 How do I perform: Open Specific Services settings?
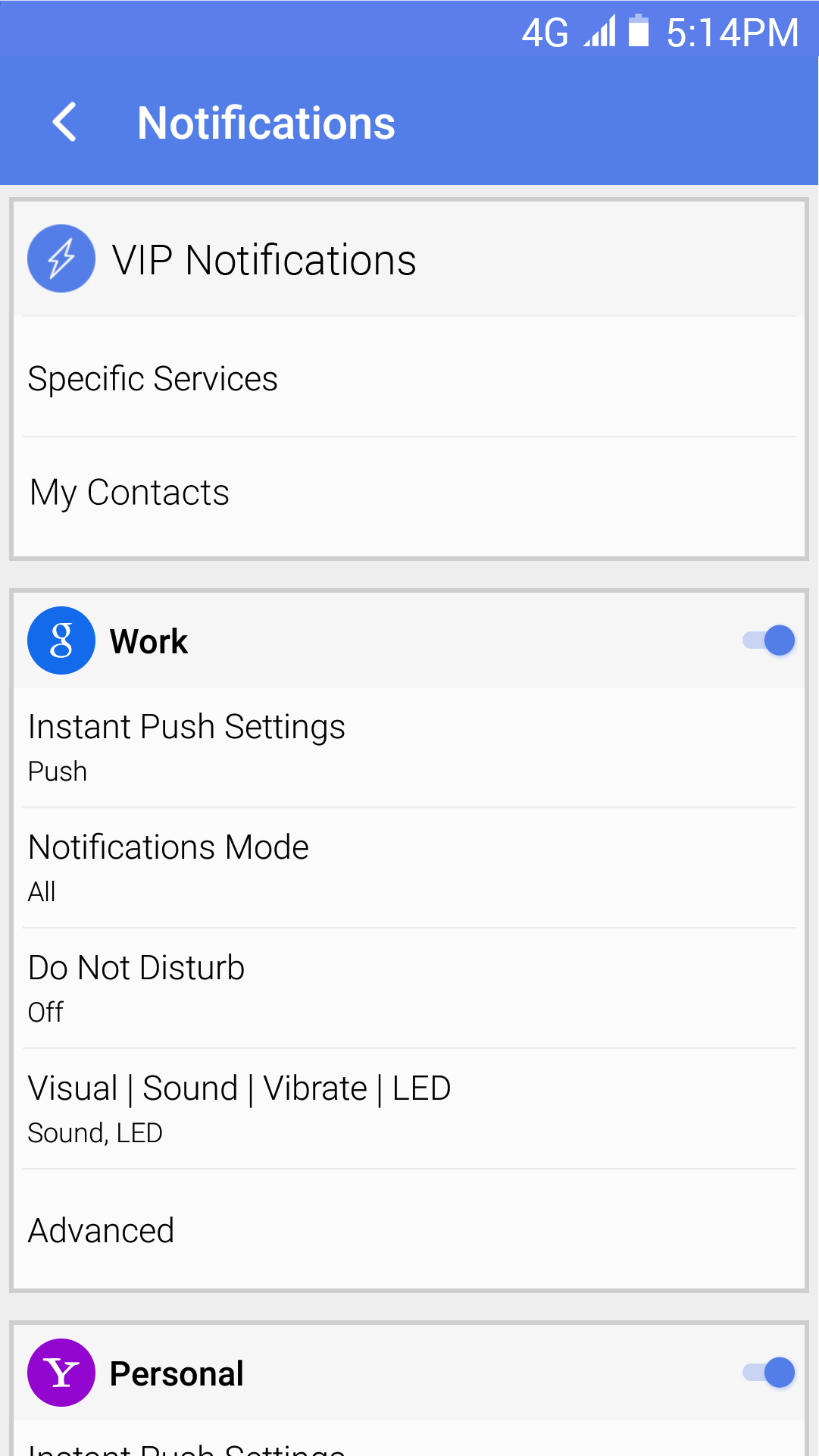(x=409, y=377)
